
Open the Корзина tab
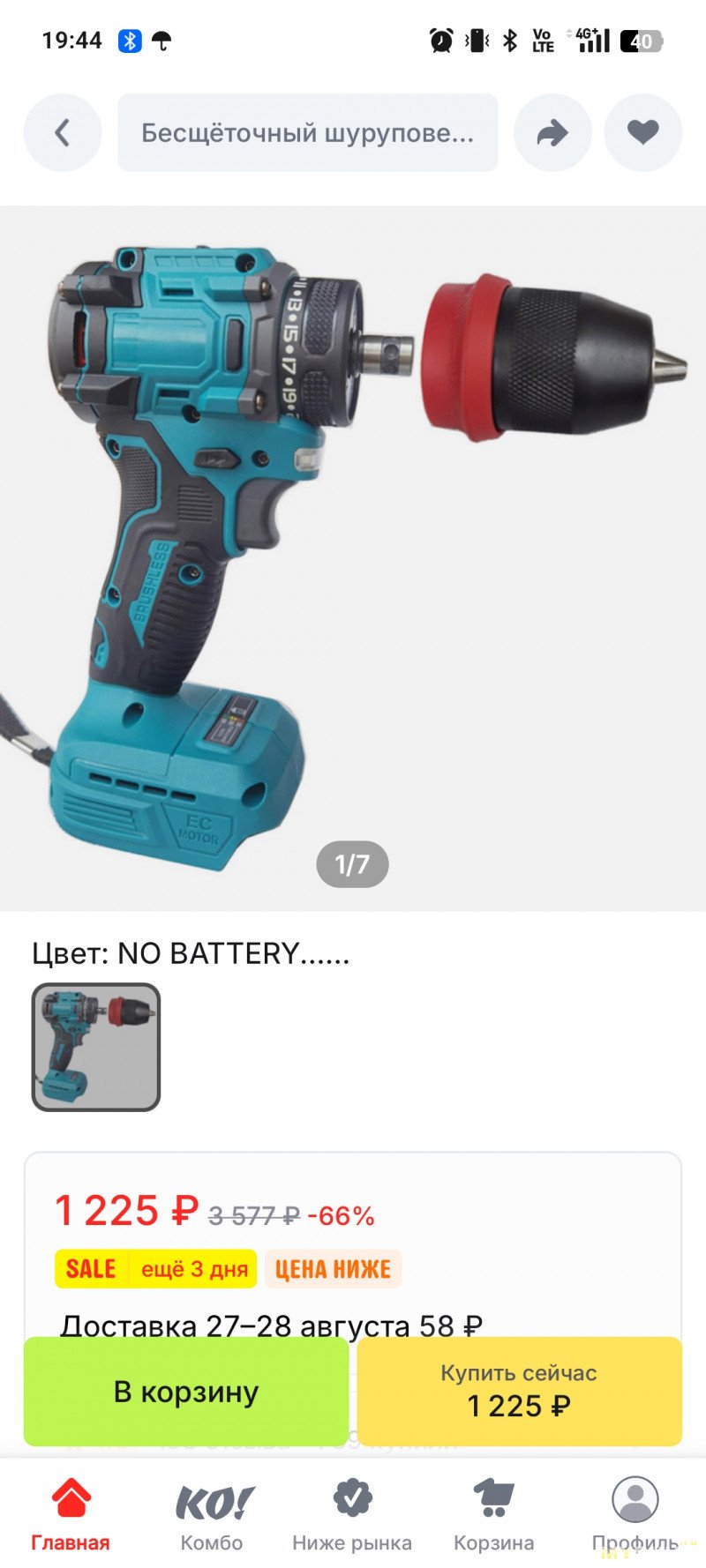click(x=493, y=1515)
